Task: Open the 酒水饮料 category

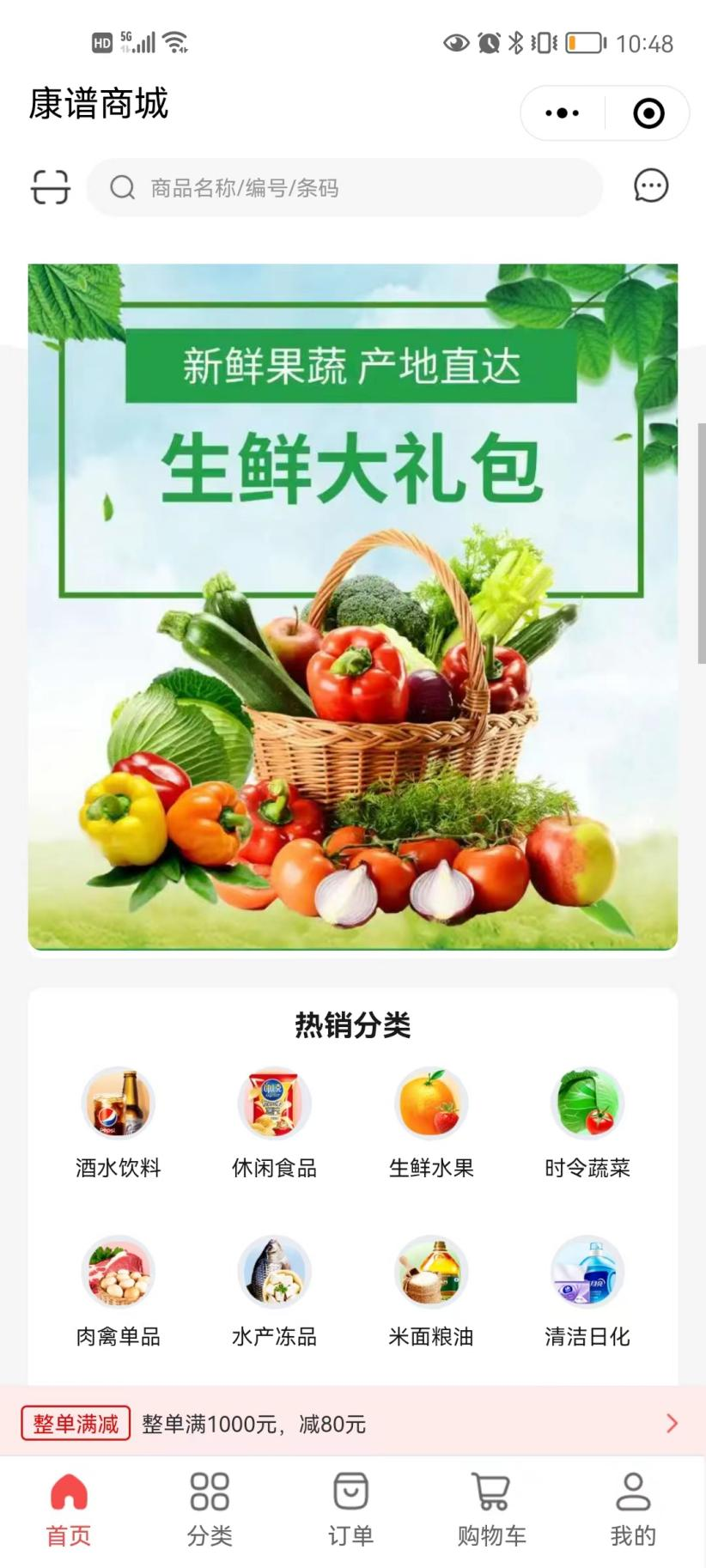Action: [118, 1122]
